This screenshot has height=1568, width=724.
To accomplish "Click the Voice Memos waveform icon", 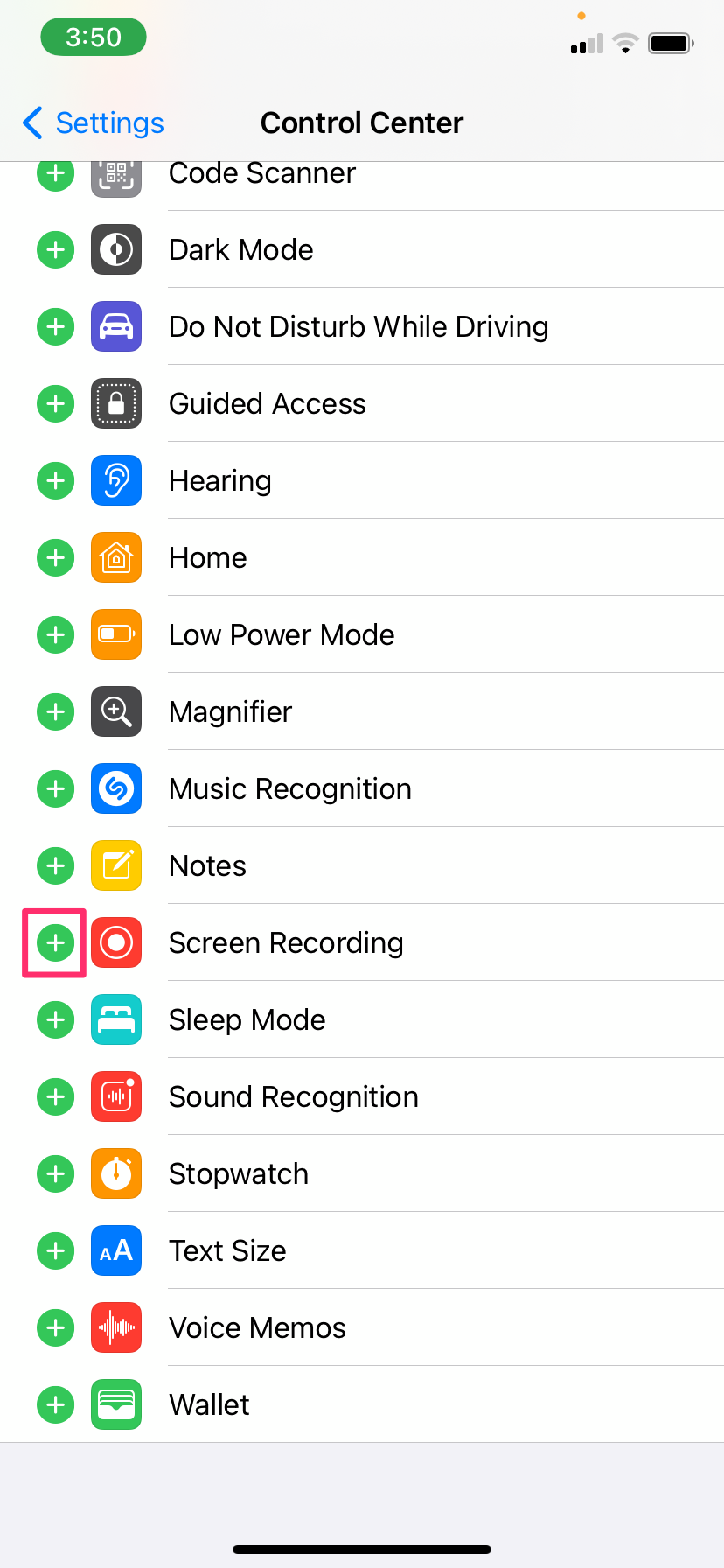I will point(115,1327).
